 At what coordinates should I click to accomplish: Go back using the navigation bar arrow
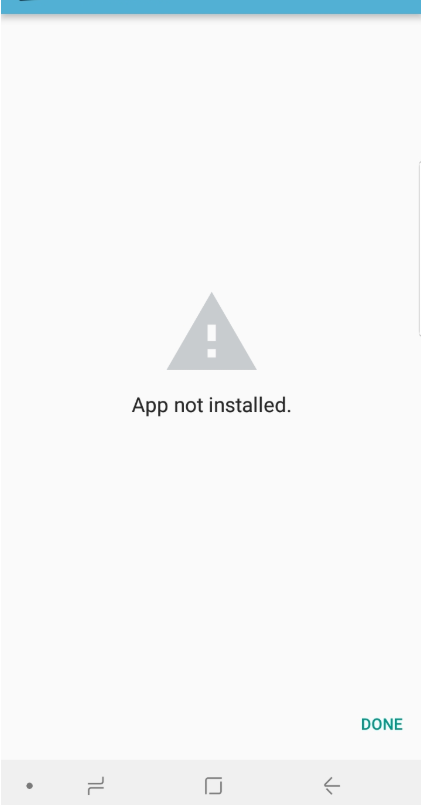(332, 785)
